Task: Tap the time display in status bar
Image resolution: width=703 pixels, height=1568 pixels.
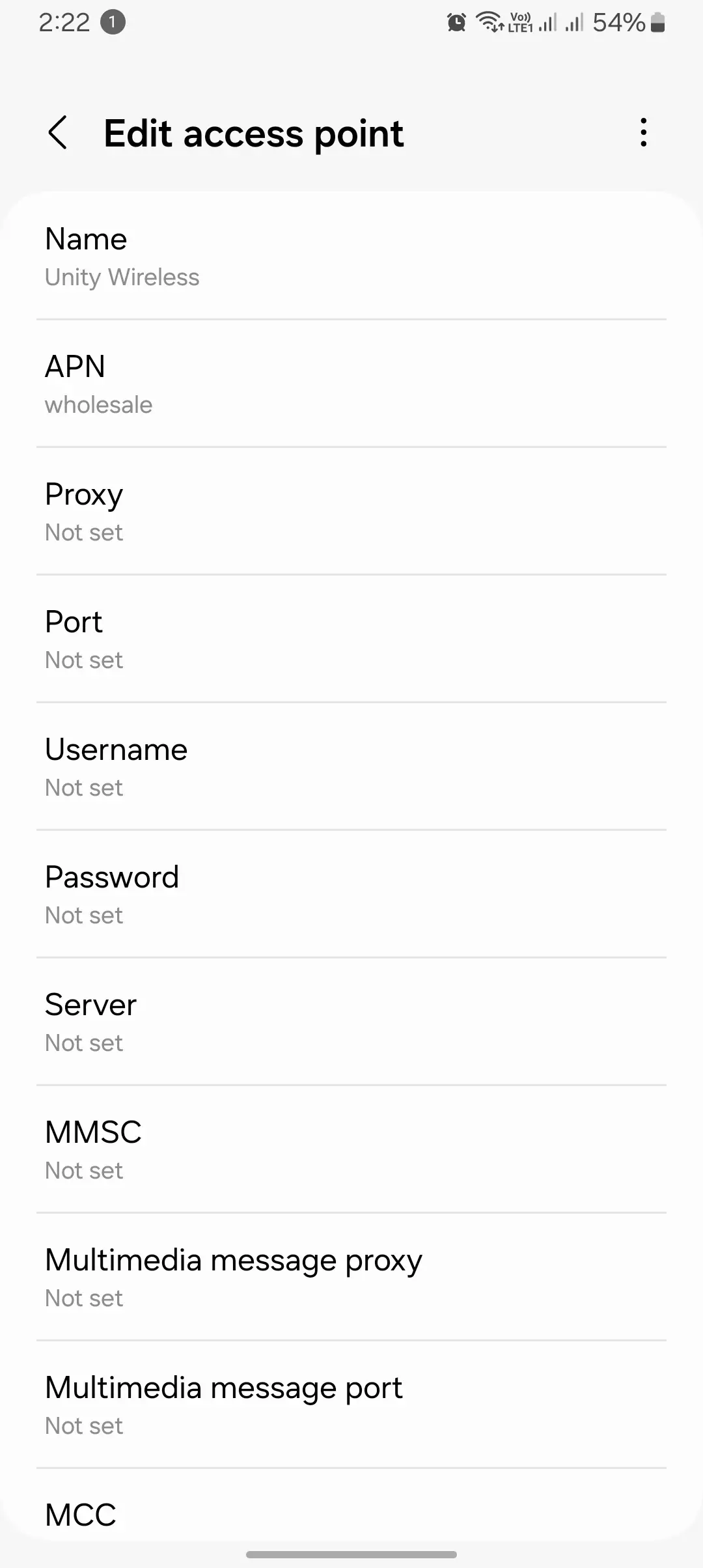Action: (65, 23)
